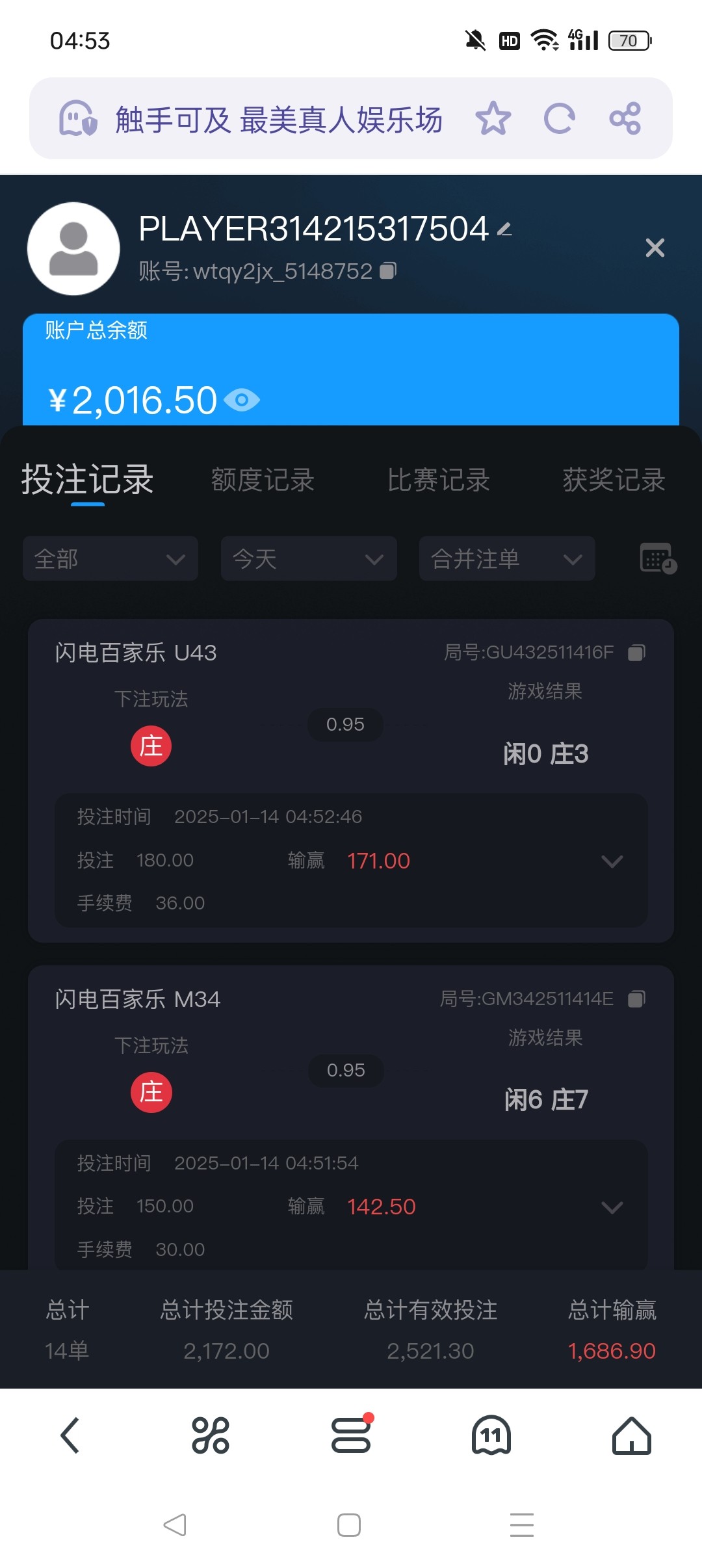Copy round number GM342511414E
The image size is (702, 1568).
tap(637, 999)
